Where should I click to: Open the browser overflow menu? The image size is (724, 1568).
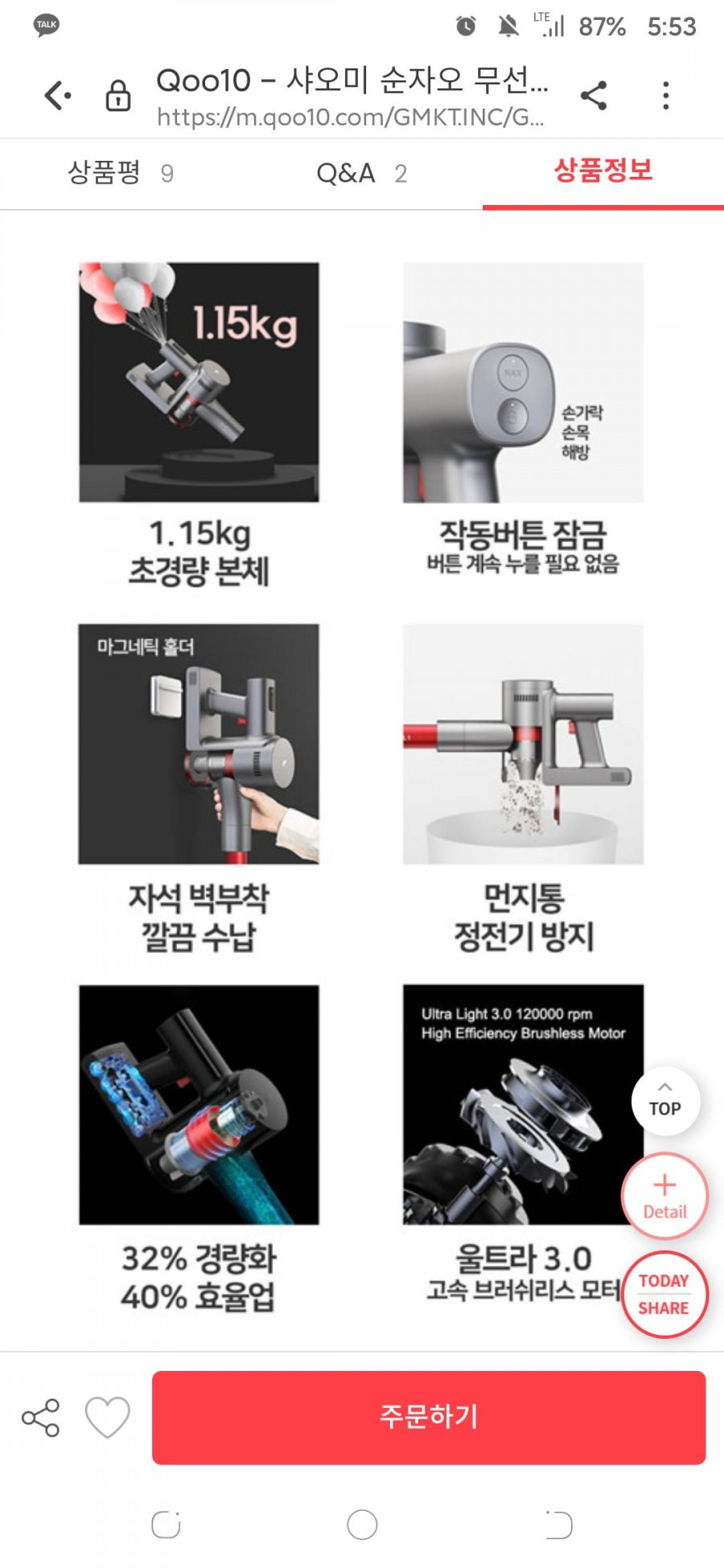coord(665,96)
